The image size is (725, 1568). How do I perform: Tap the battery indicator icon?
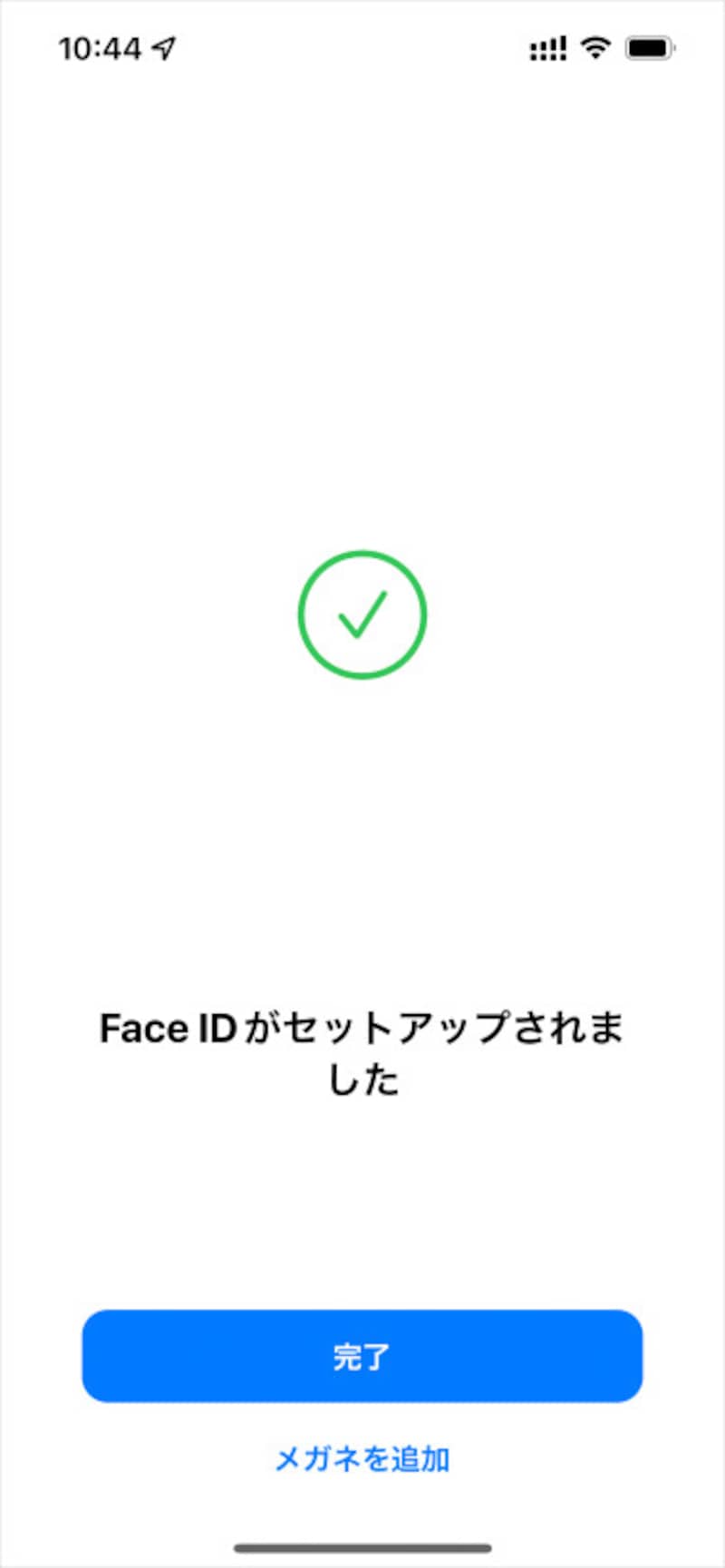tap(651, 50)
